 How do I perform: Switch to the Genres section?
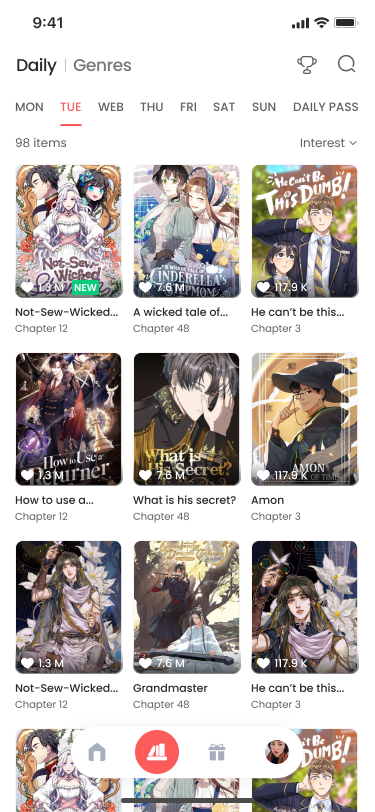[x=102, y=65]
